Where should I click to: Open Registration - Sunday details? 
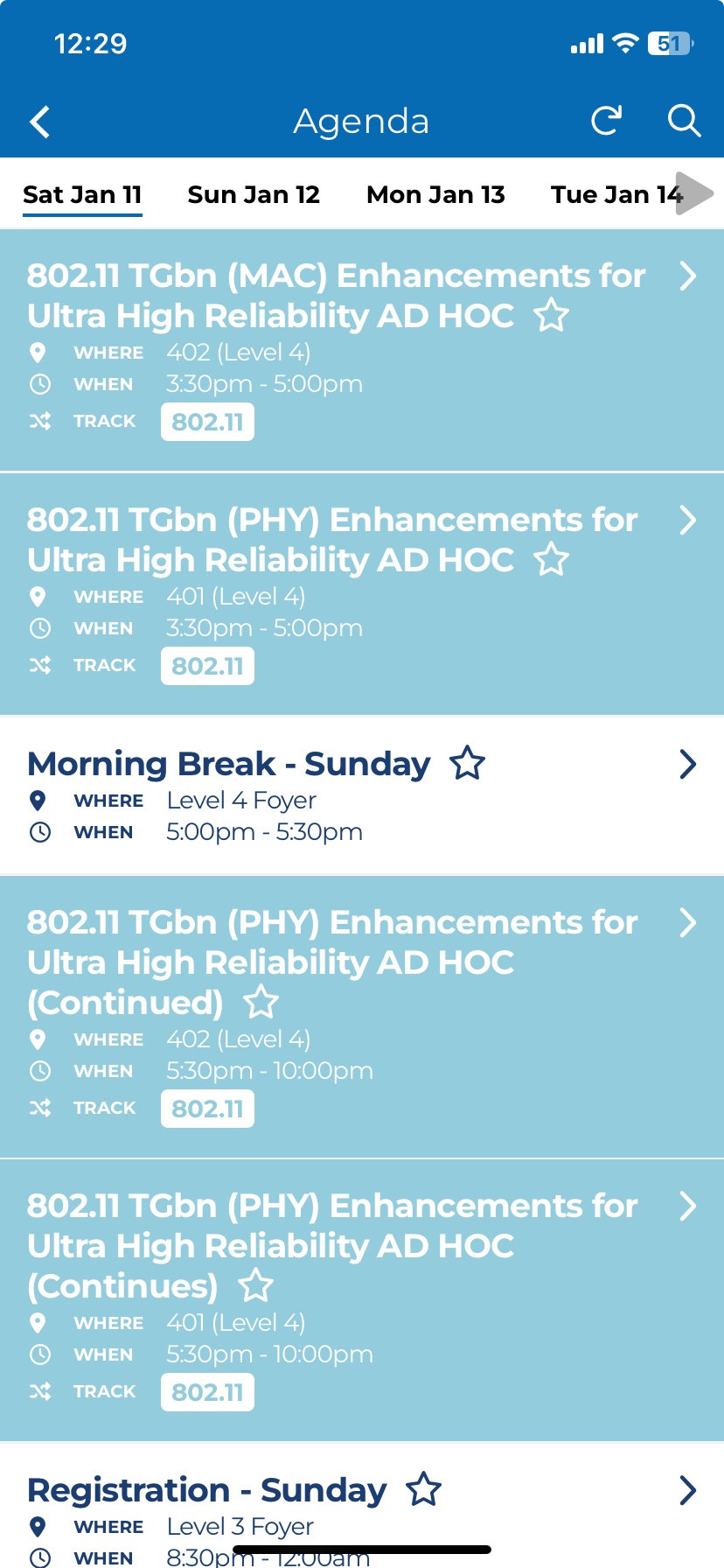362,1506
